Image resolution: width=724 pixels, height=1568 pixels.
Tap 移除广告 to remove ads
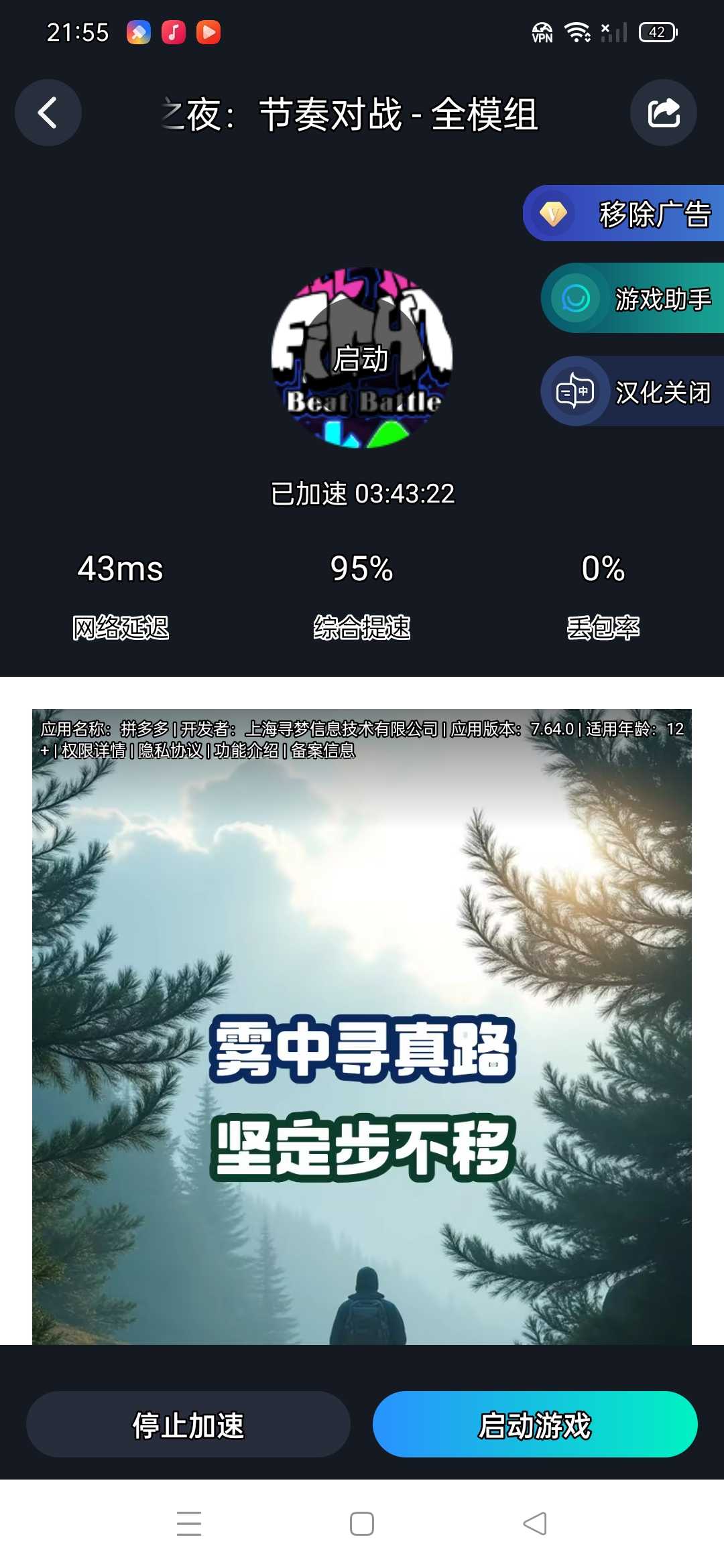click(623, 214)
